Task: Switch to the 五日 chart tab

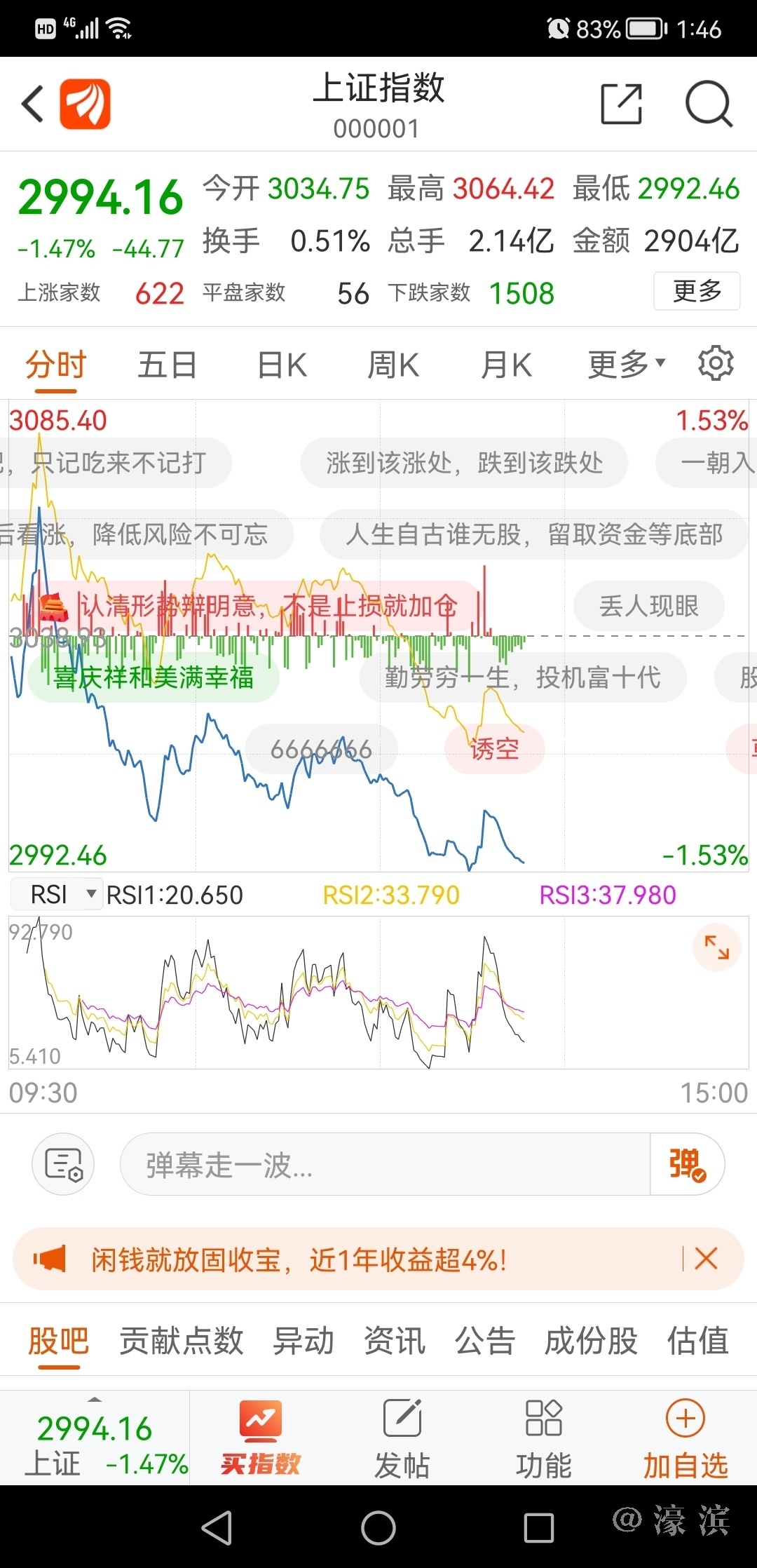Action: [x=167, y=365]
